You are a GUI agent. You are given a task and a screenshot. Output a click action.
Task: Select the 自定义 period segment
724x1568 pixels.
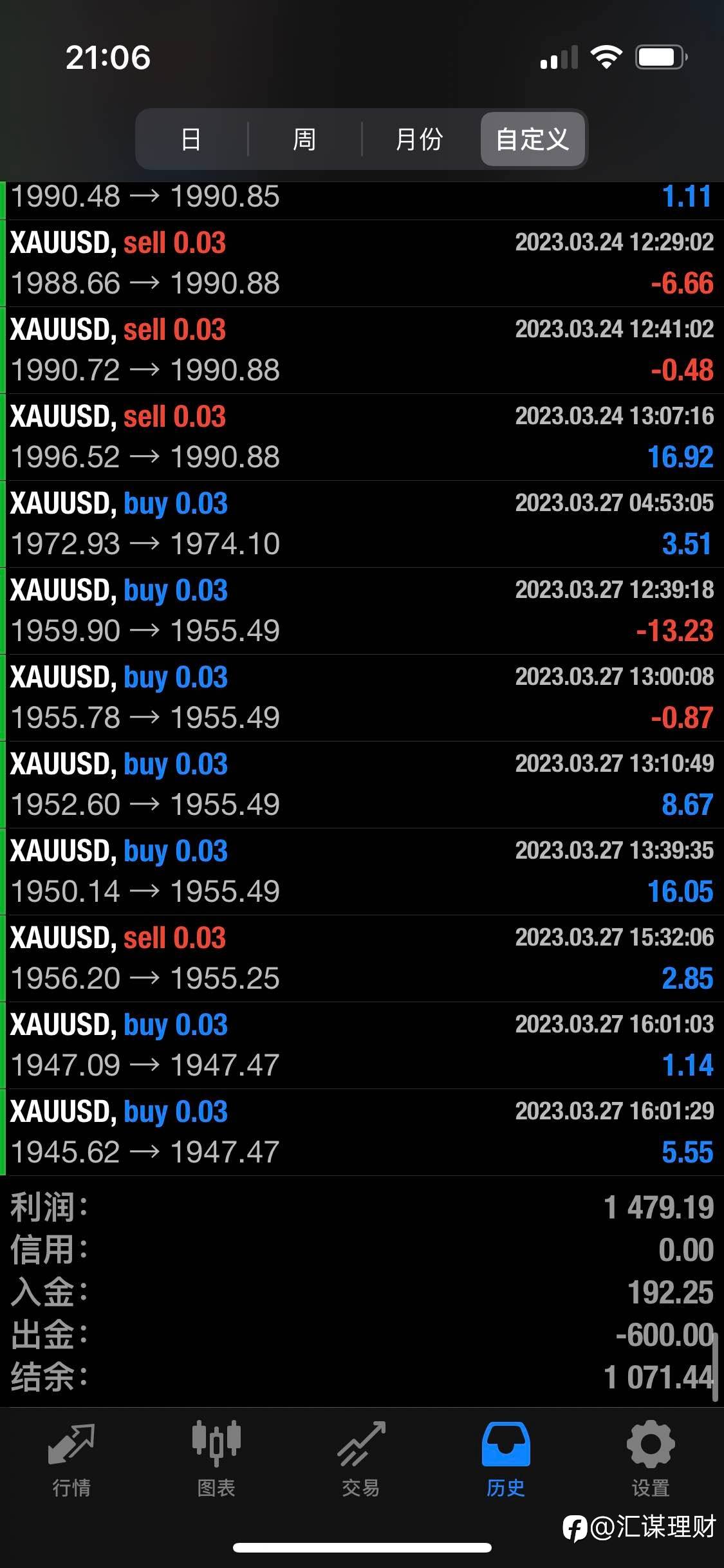tap(532, 139)
